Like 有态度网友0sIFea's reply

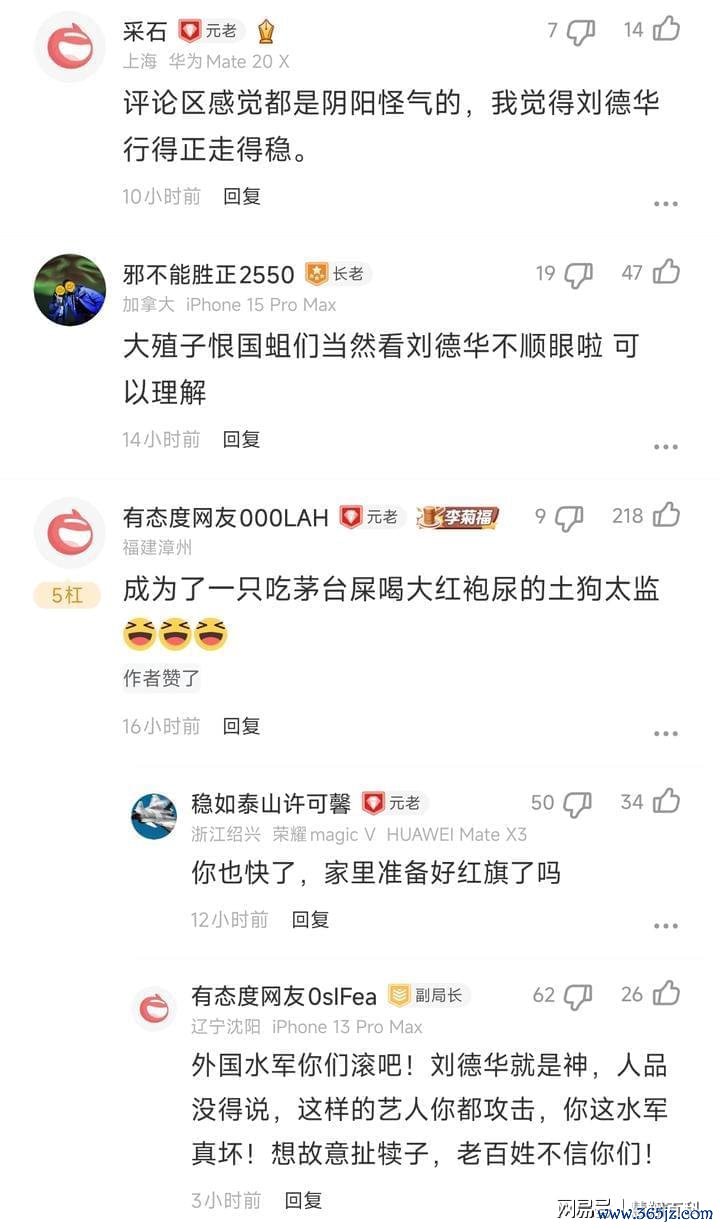pos(666,993)
